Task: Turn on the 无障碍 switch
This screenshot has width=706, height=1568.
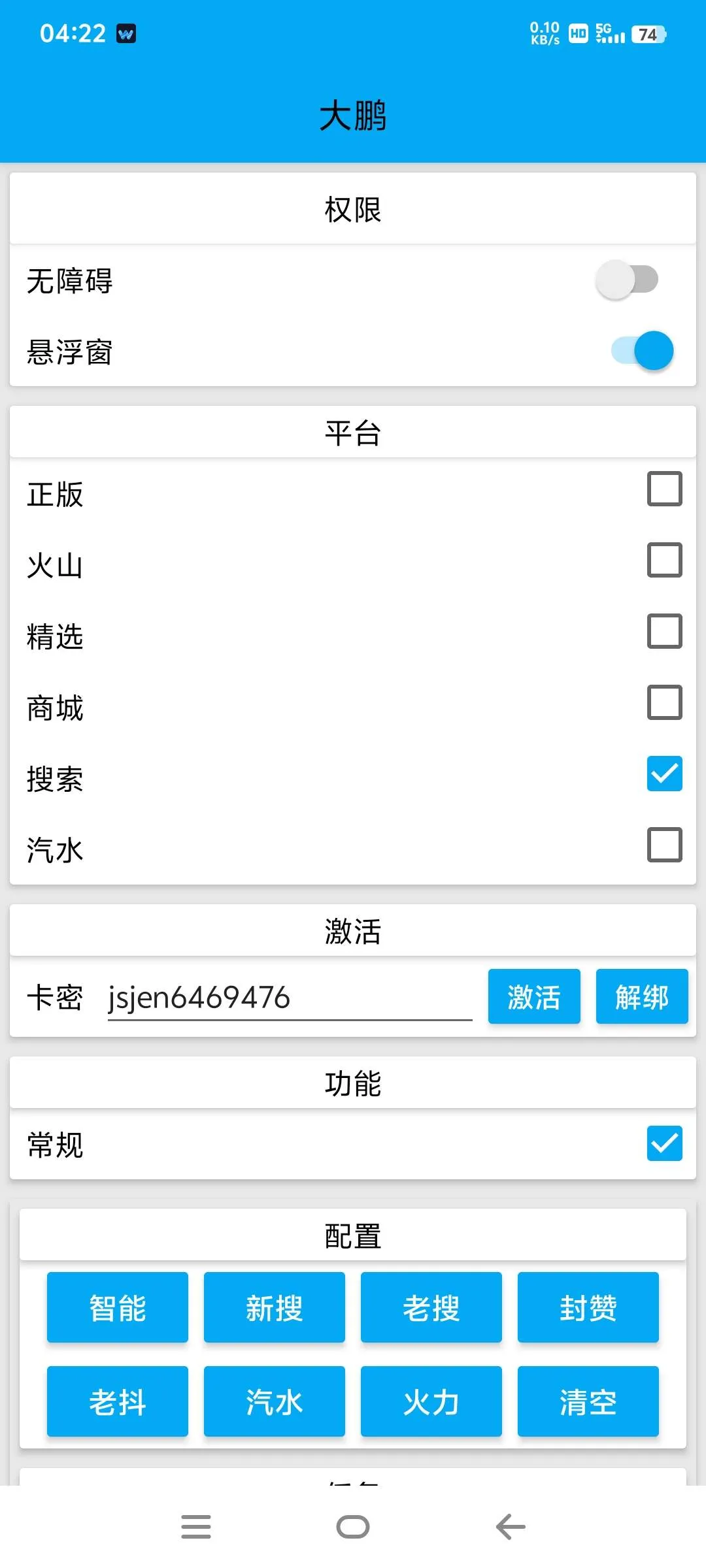Action: tap(626, 280)
